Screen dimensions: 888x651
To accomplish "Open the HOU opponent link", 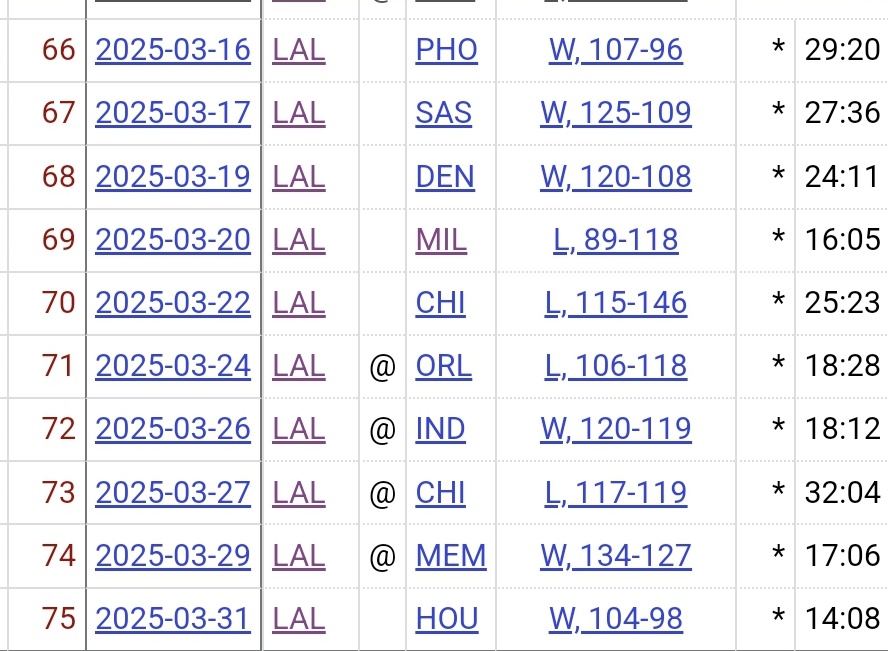I will (446, 619).
